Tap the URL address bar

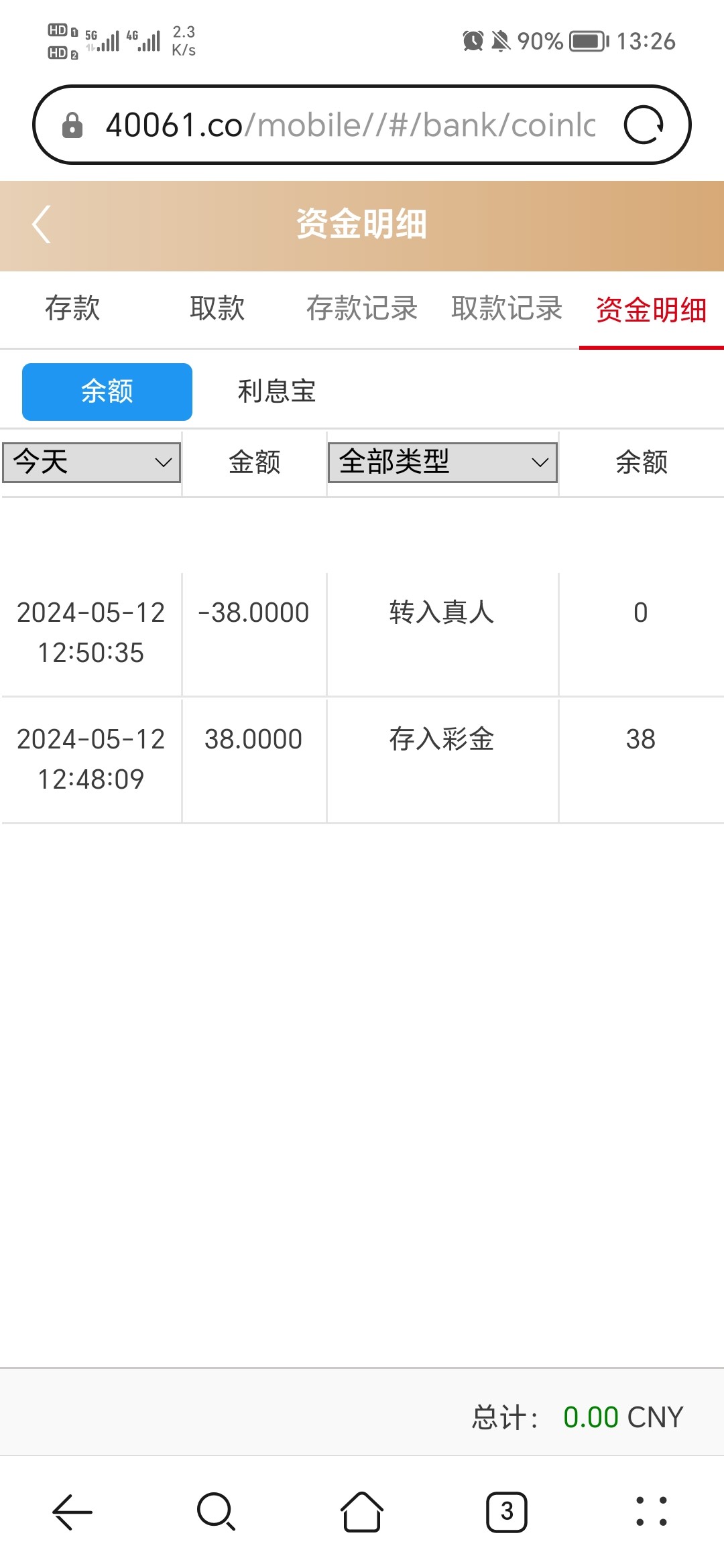349,125
